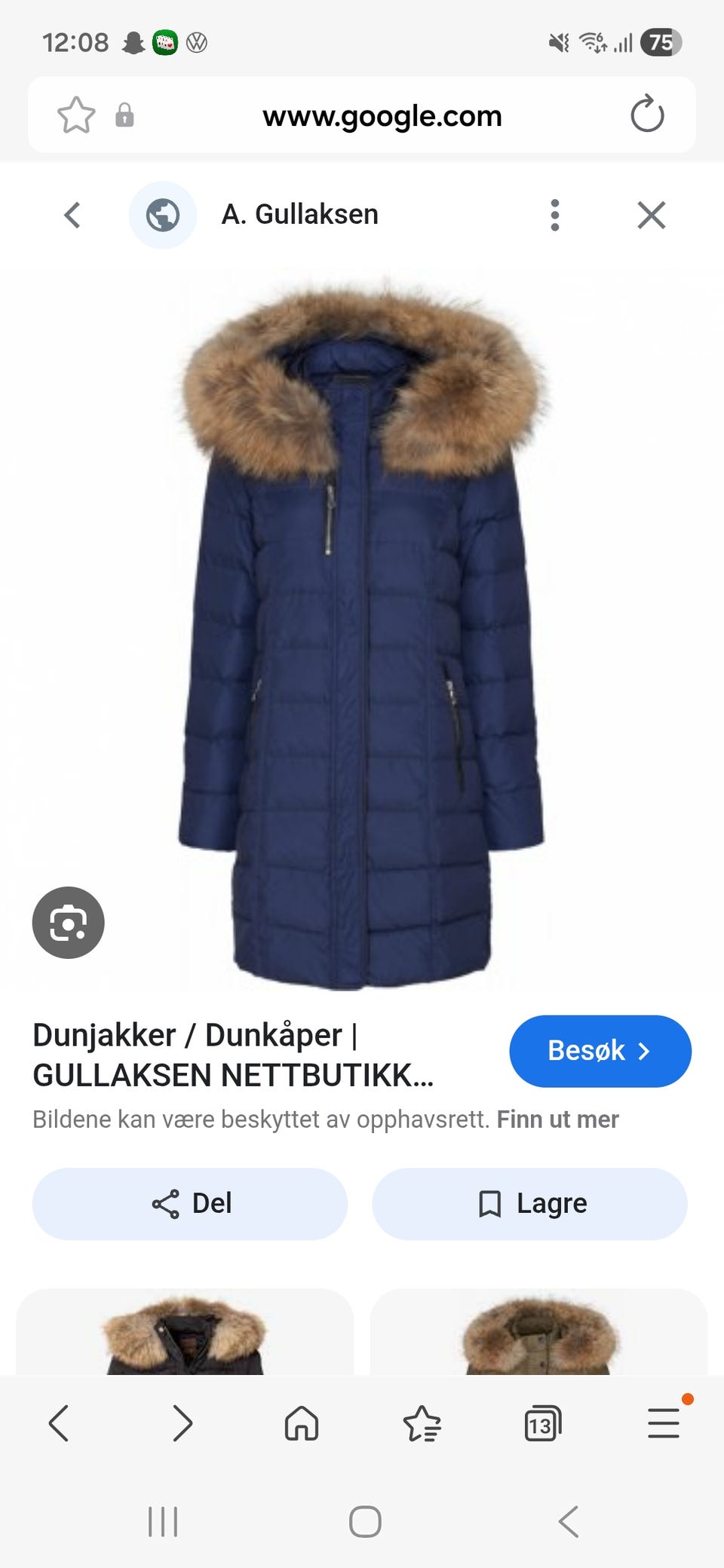Image resolution: width=724 pixels, height=1568 pixels.
Task: Visit the store via Besøk button
Action: (600, 1051)
